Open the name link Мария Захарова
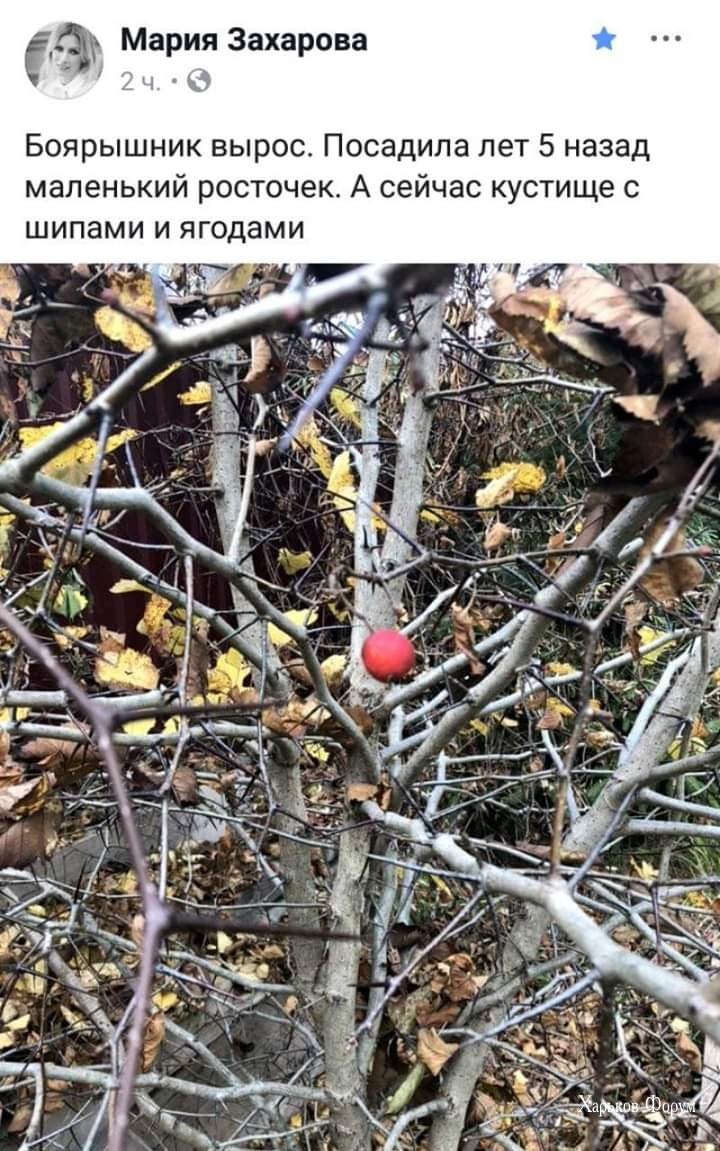 pyautogui.click(x=243, y=40)
